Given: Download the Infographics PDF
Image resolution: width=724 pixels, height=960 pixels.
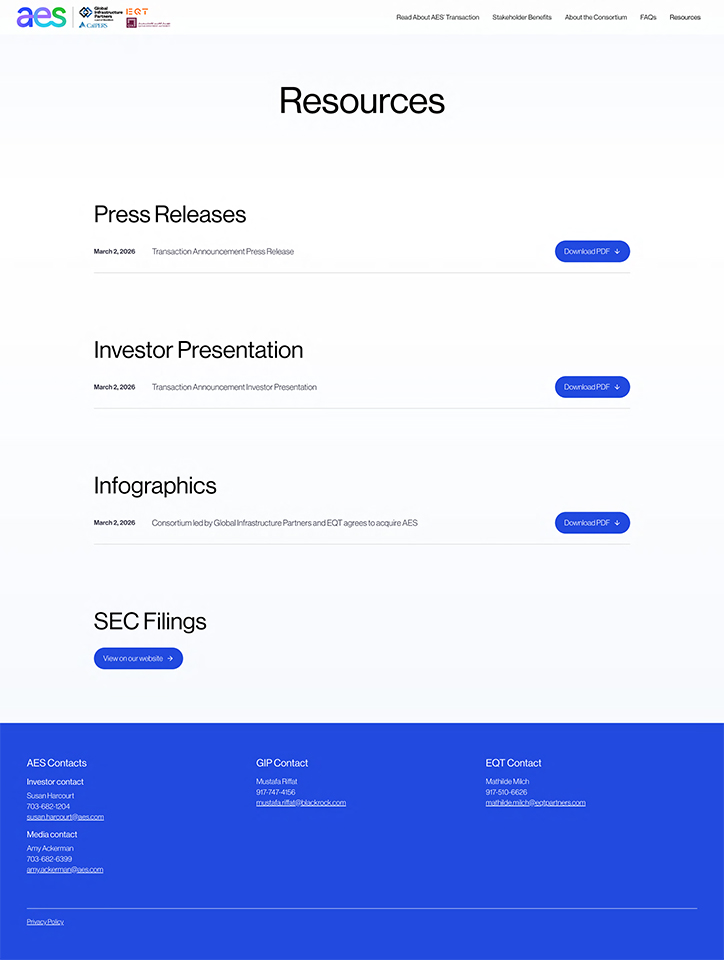Looking at the screenshot, I should pyautogui.click(x=592, y=523).
